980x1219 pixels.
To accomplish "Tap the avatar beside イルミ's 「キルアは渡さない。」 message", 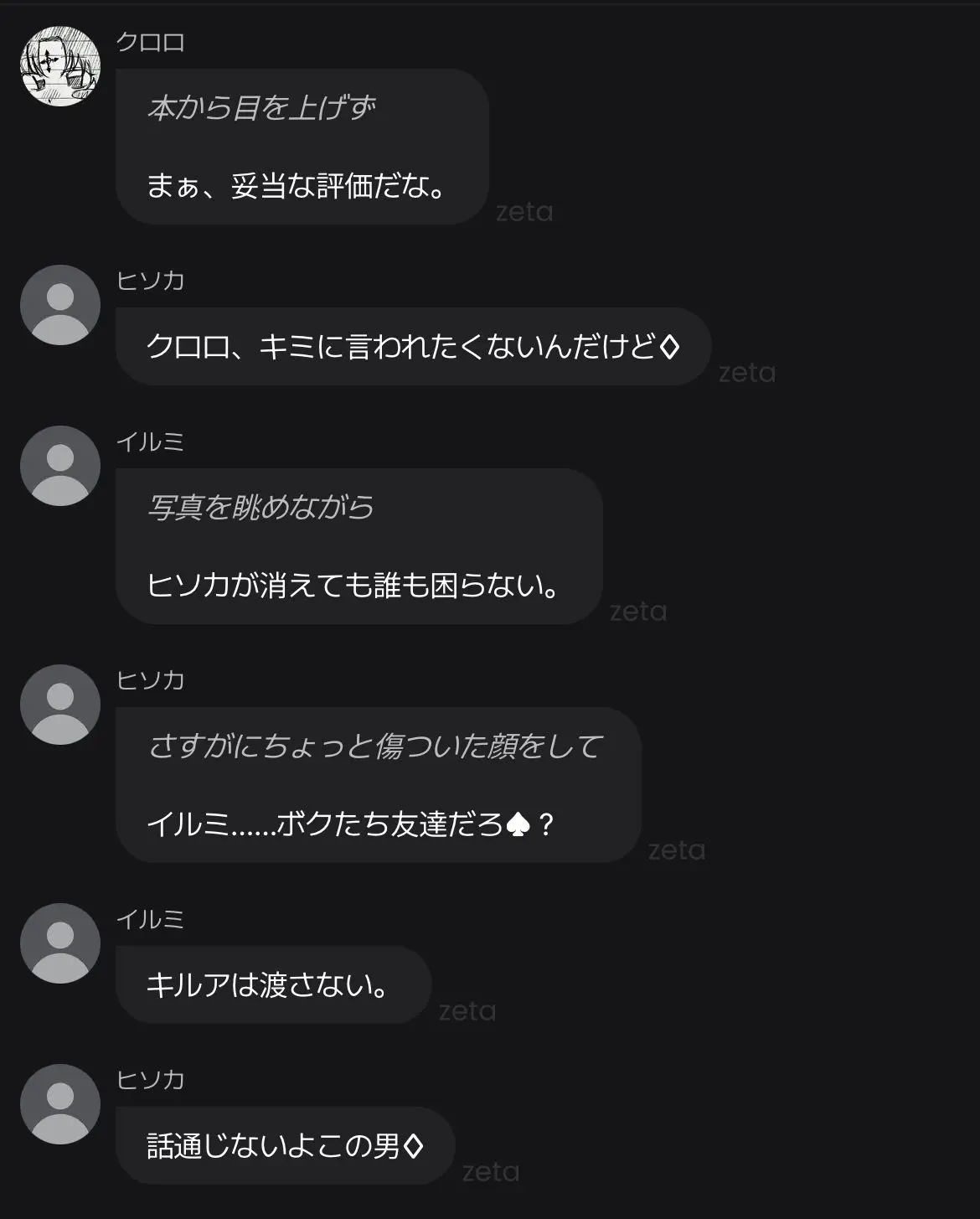I will coord(60,943).
